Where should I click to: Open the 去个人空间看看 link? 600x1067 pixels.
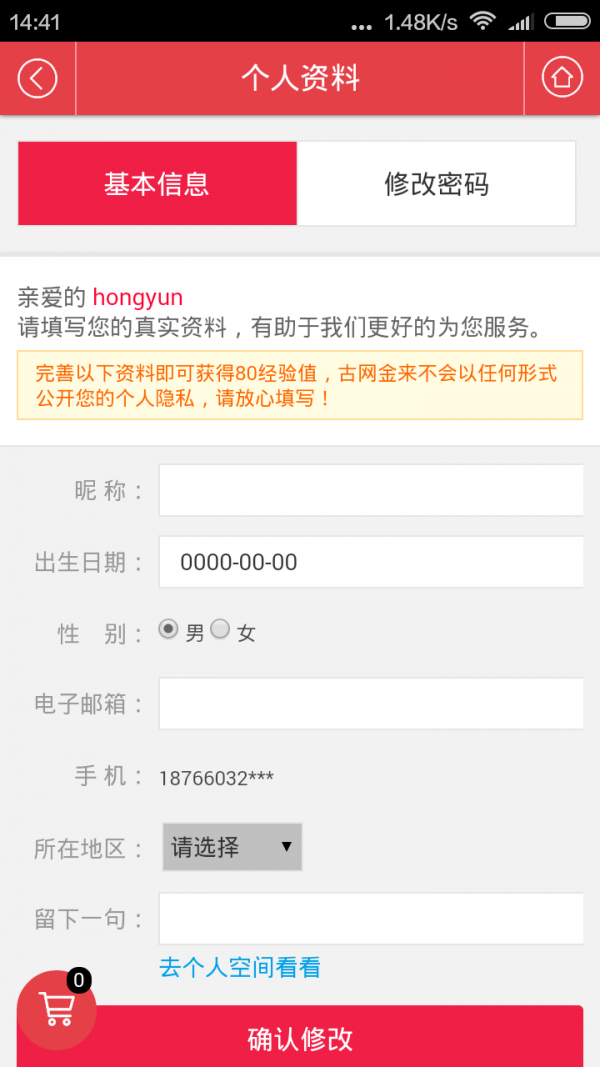(x=240, y=967)
